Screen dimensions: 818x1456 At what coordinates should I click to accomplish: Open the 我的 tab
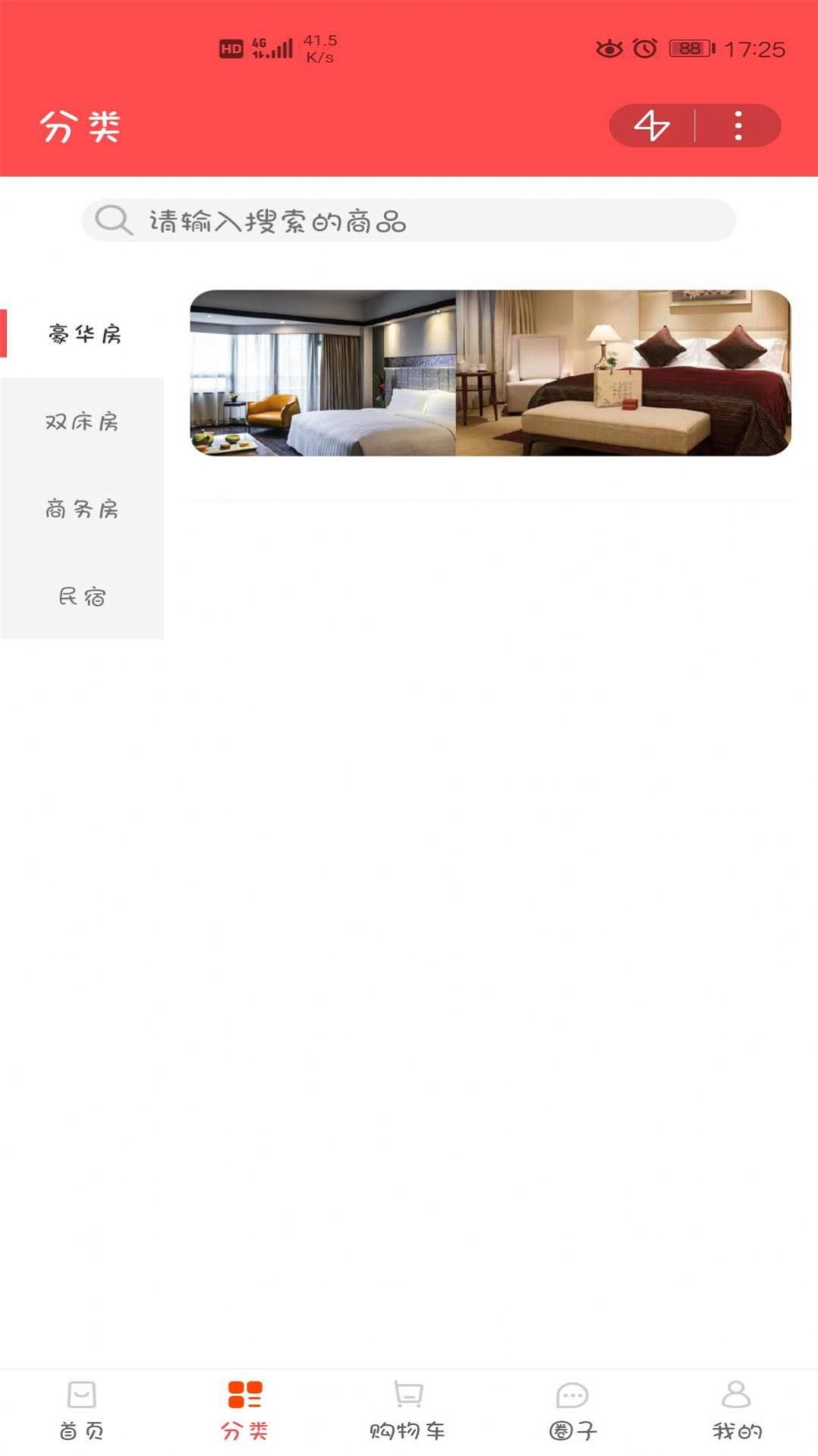pyautogui.click(x=736, y=1411)
